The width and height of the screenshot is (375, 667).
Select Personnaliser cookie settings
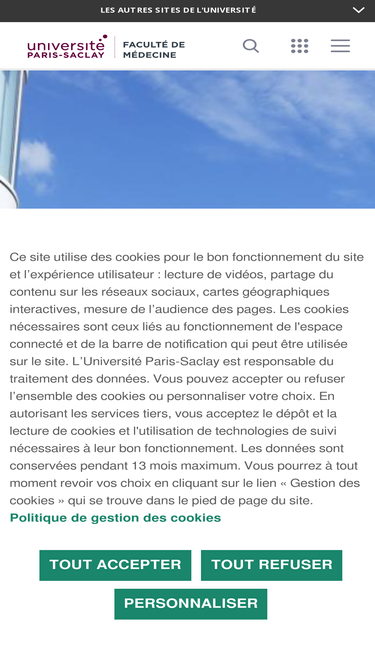pos(191,604)
